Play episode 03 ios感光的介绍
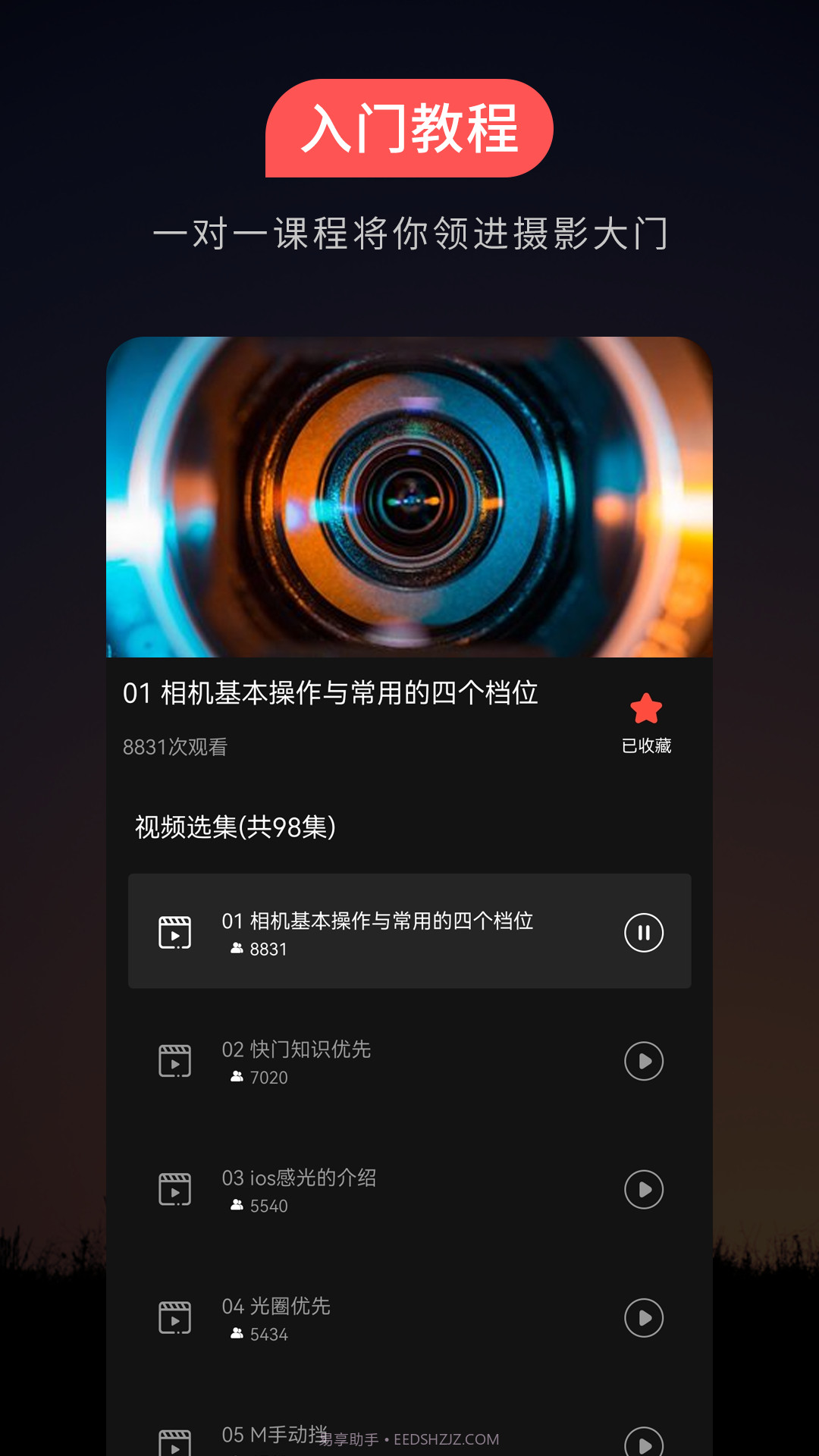 [x=643, y=1190]
